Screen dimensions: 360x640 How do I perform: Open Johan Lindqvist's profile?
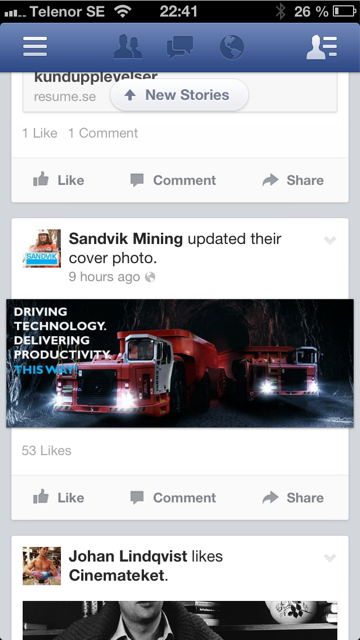[x=128, y=556]
